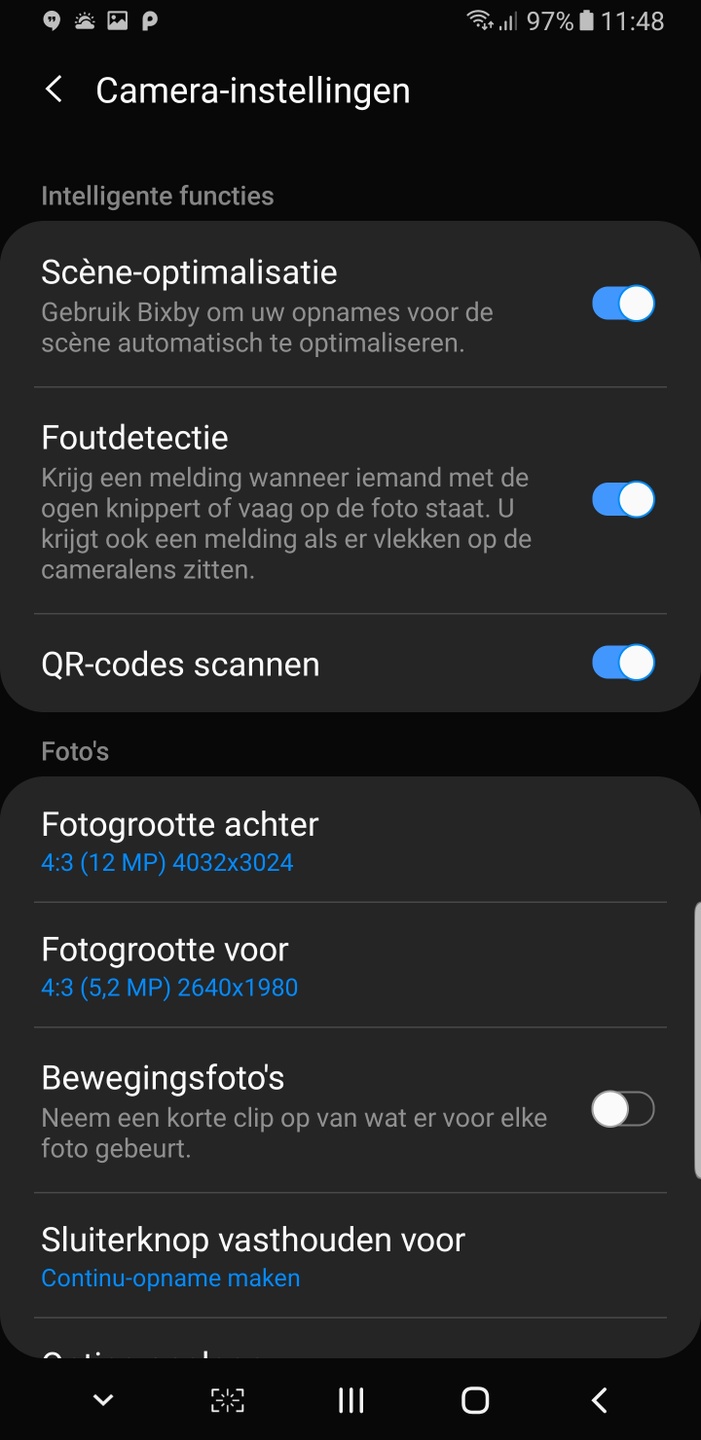Go back from Camera-instellingen
This screenshot has width=701, height=1440.
[54, 90]
